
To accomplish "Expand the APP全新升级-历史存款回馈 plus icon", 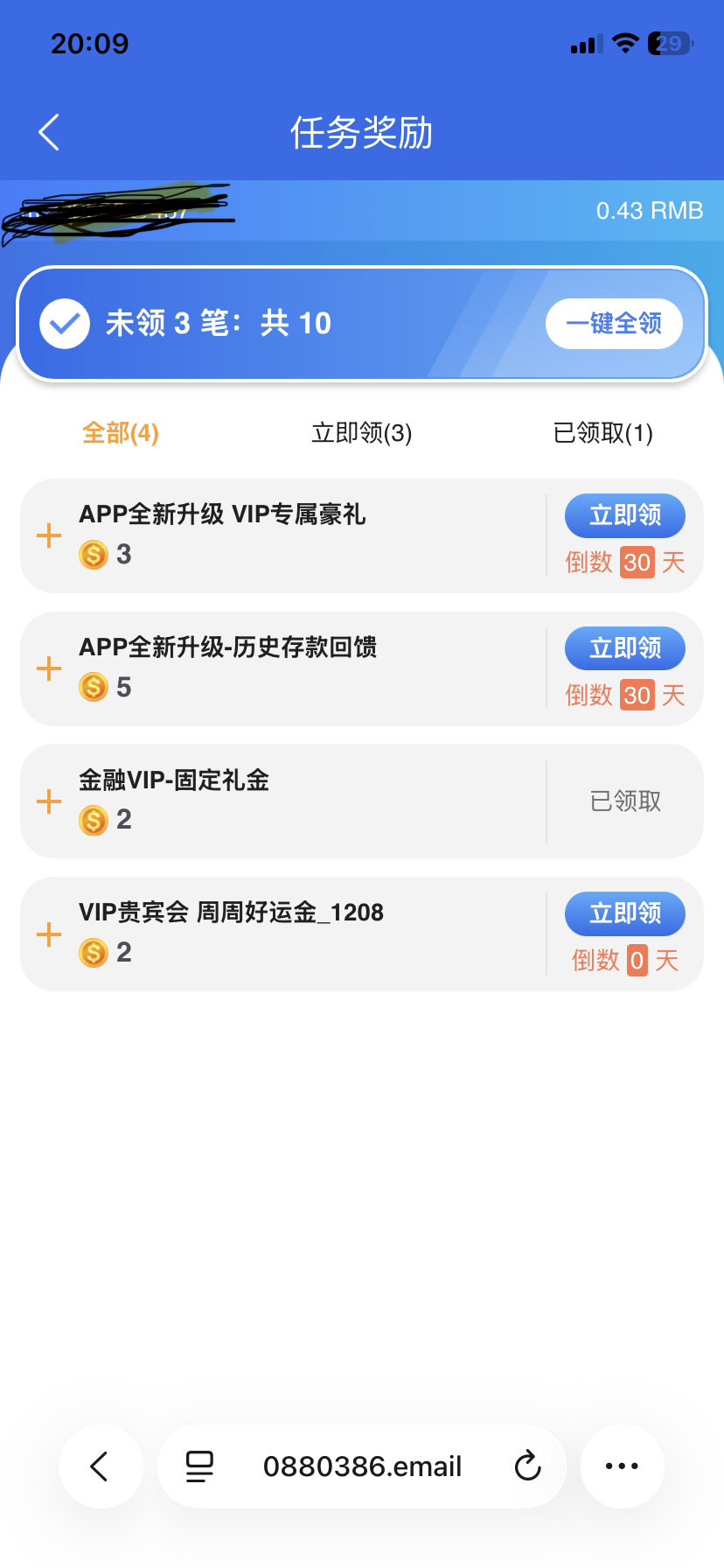I will click(x=49, y=669).
